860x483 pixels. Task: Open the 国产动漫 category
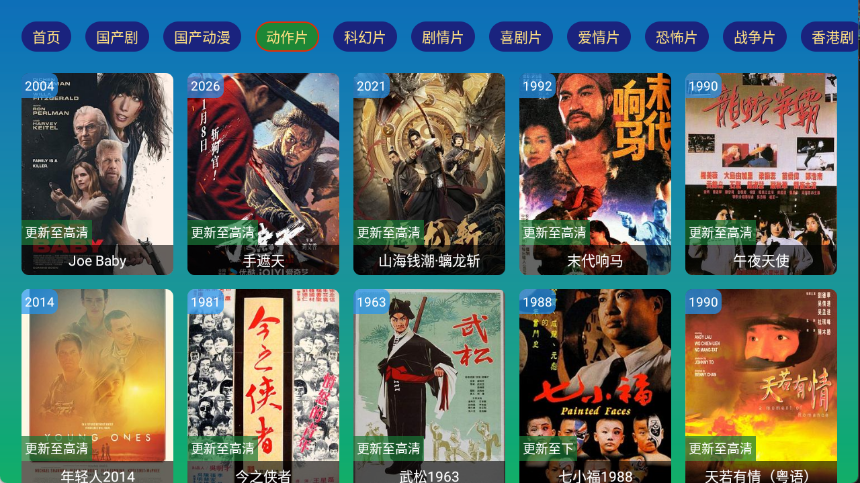click(202, 37)
